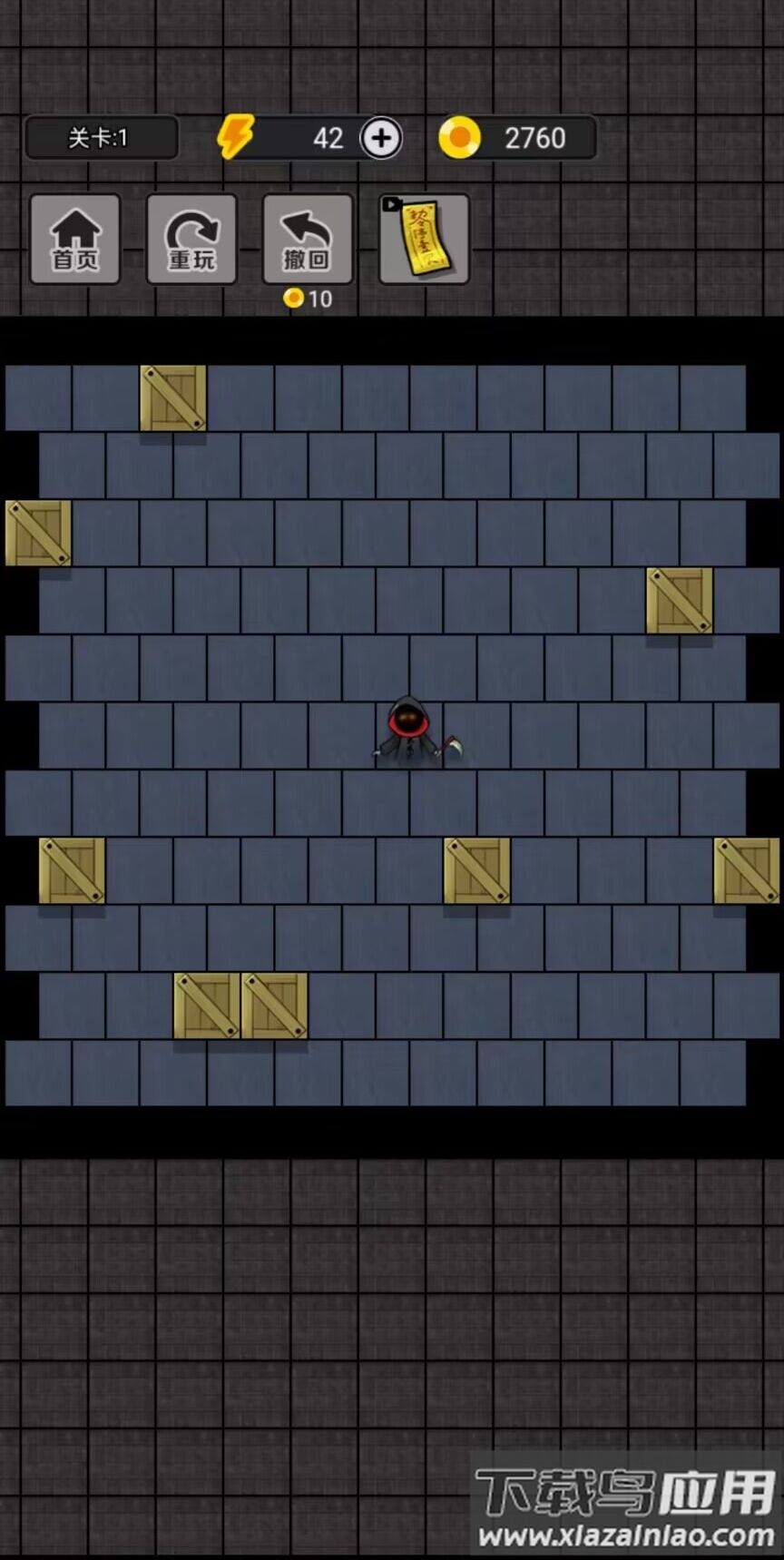Go to the 首页 home screen
Screen dimensions: 784x1560
click(75, 240)
